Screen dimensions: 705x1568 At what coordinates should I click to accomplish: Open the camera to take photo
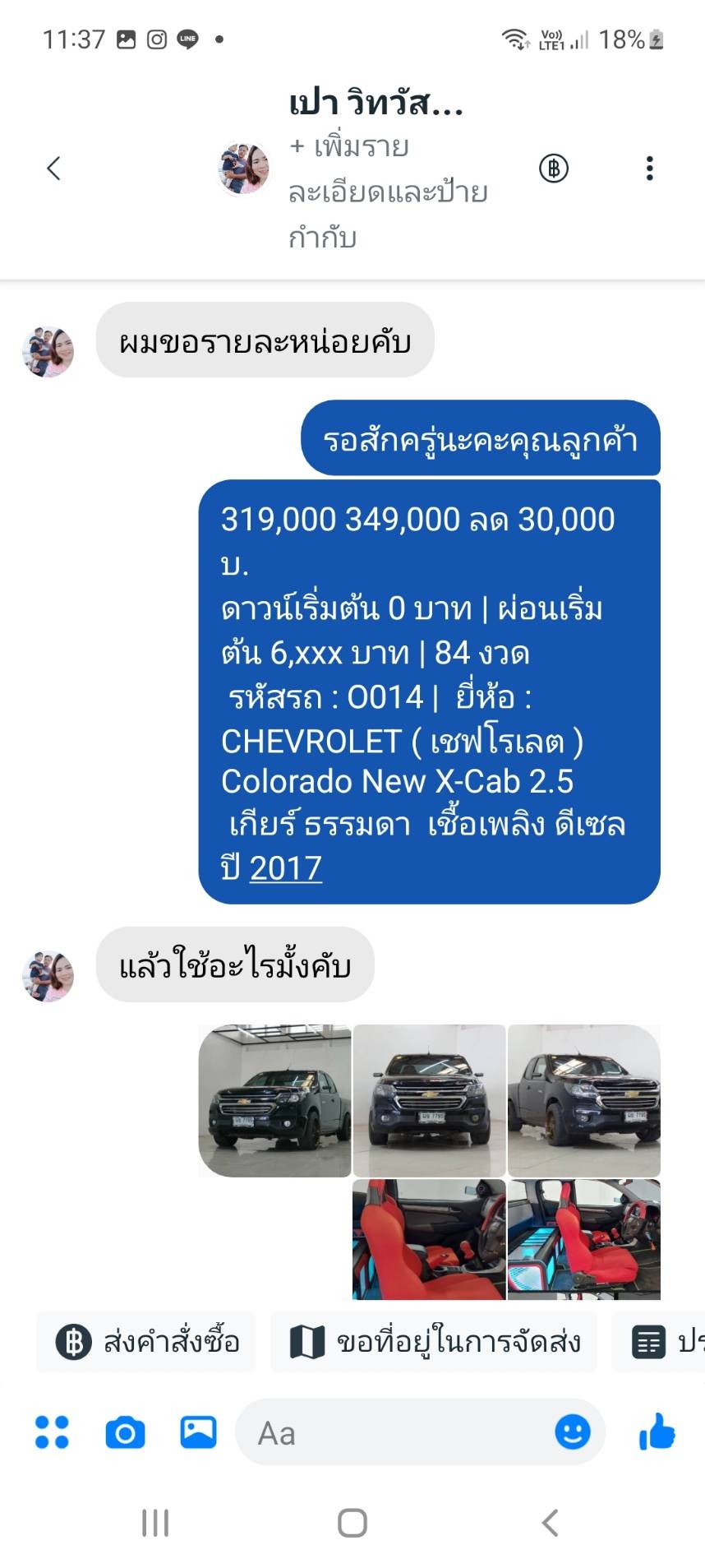125,1432
